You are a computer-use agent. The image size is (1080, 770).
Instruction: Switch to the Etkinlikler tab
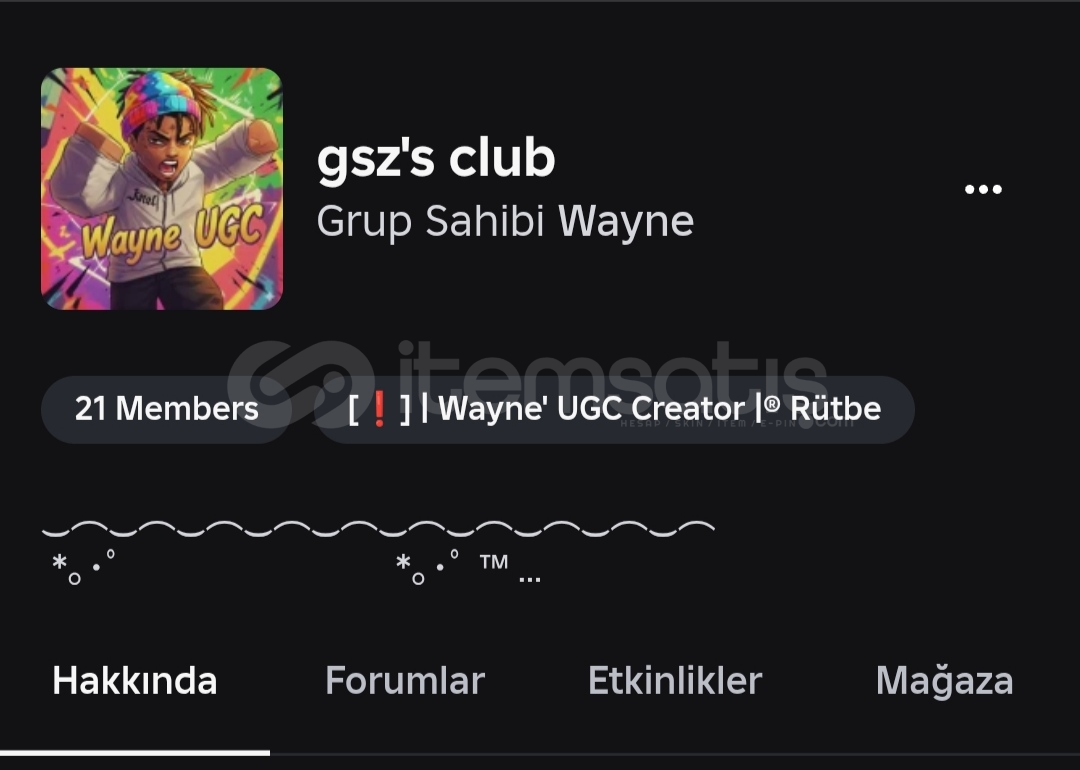tap(675, 681)
